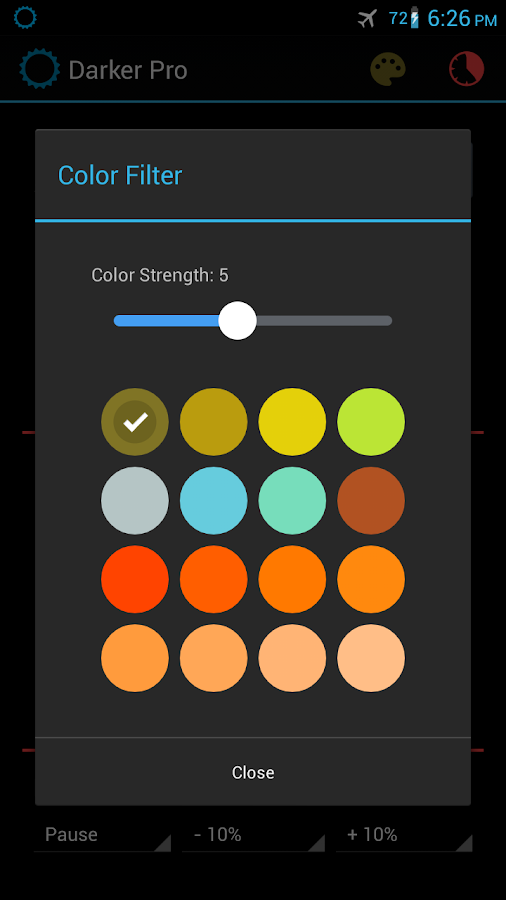Tap the checked olive color swatch
The height and width of the screenshot is (900, 506).
(135, 422)
